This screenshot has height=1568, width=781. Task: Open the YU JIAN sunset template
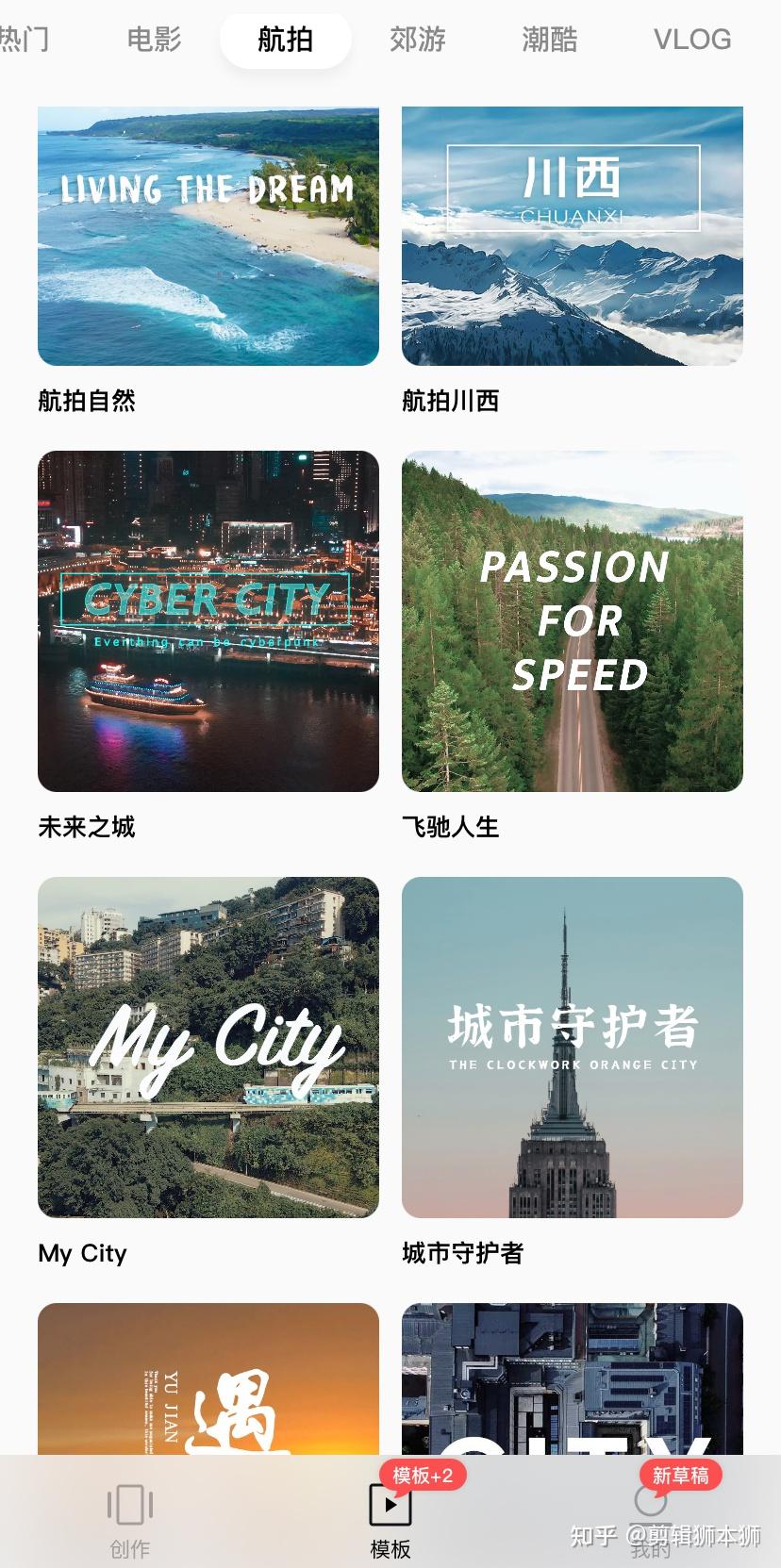click(x=208, y=1378)
